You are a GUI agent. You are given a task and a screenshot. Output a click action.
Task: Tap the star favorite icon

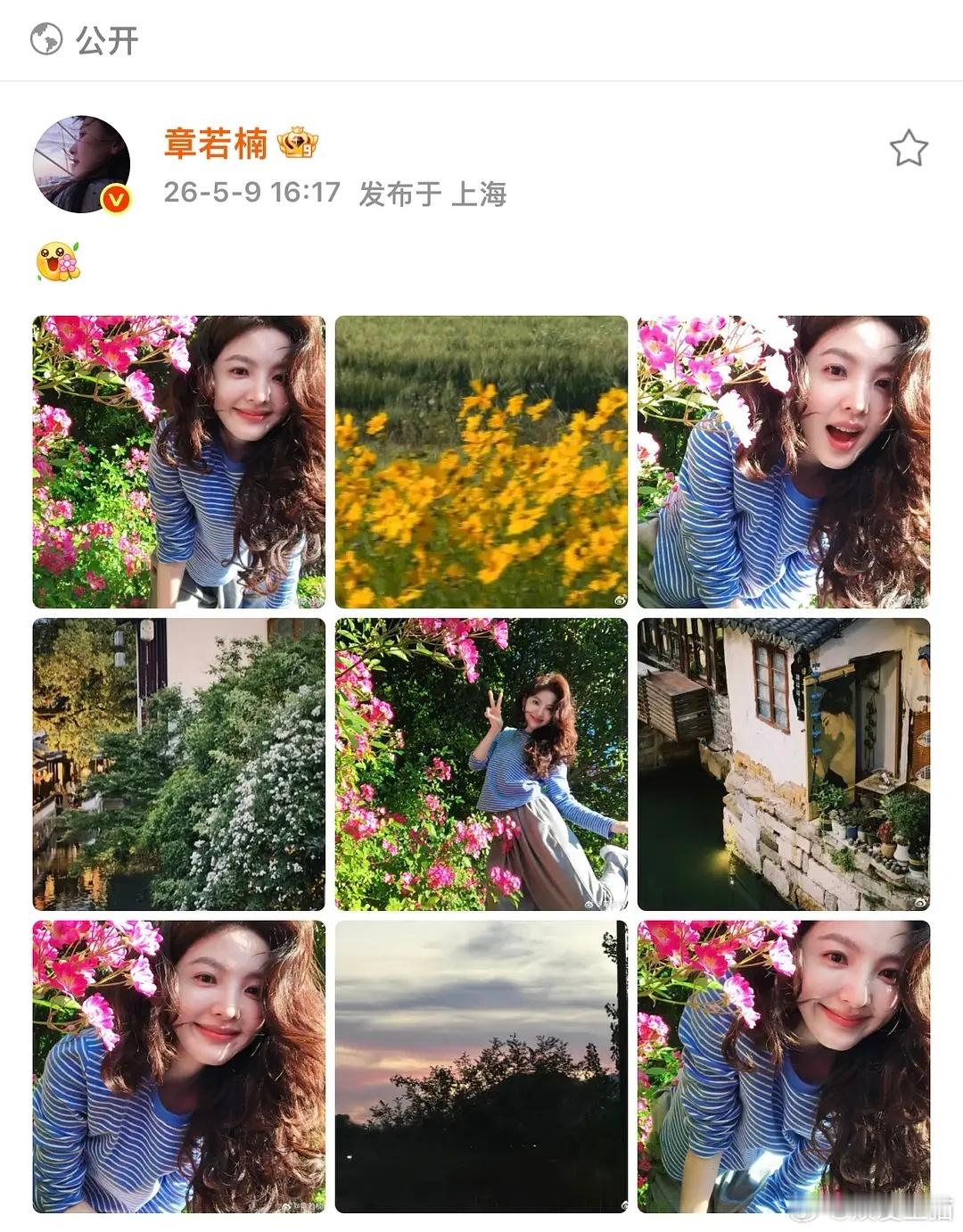[909, 148]
